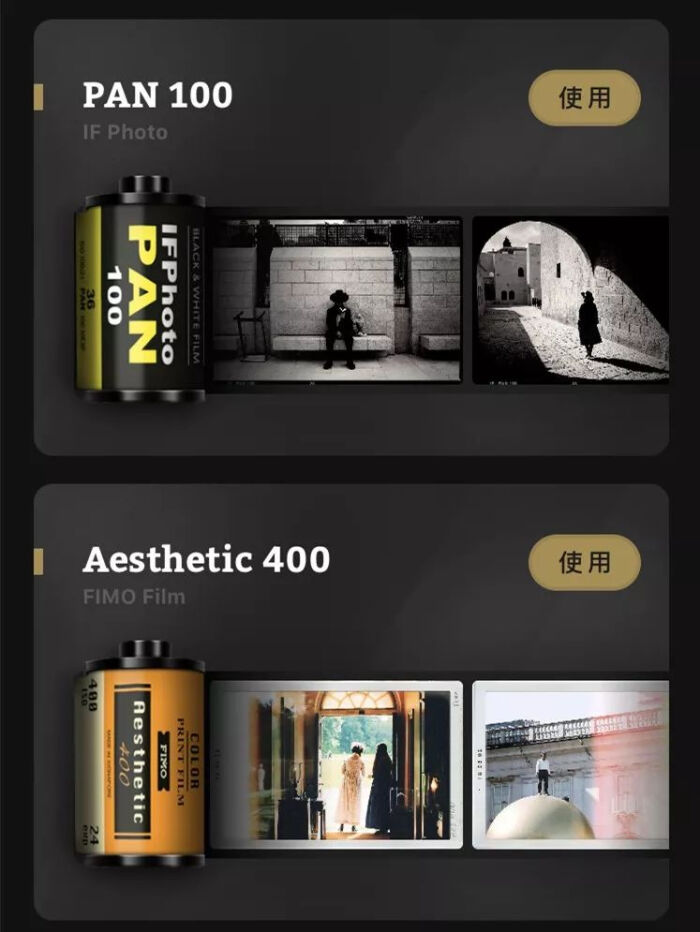Use the Aesthetic 400 film
The height and width of the screenshot is (932, 700).
(584, 562)
